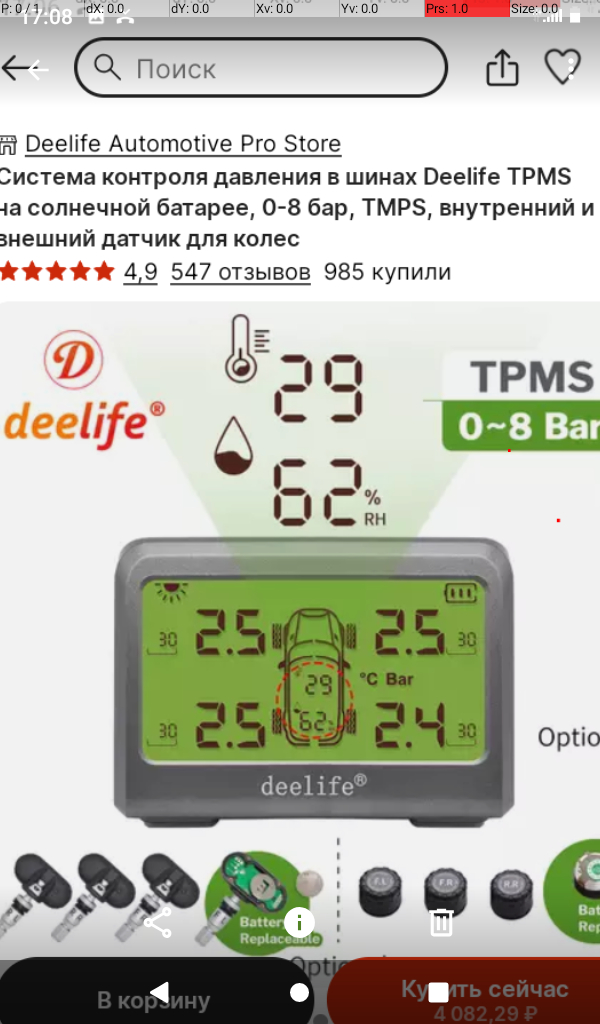Go to the system home screen

click(299, 992)
